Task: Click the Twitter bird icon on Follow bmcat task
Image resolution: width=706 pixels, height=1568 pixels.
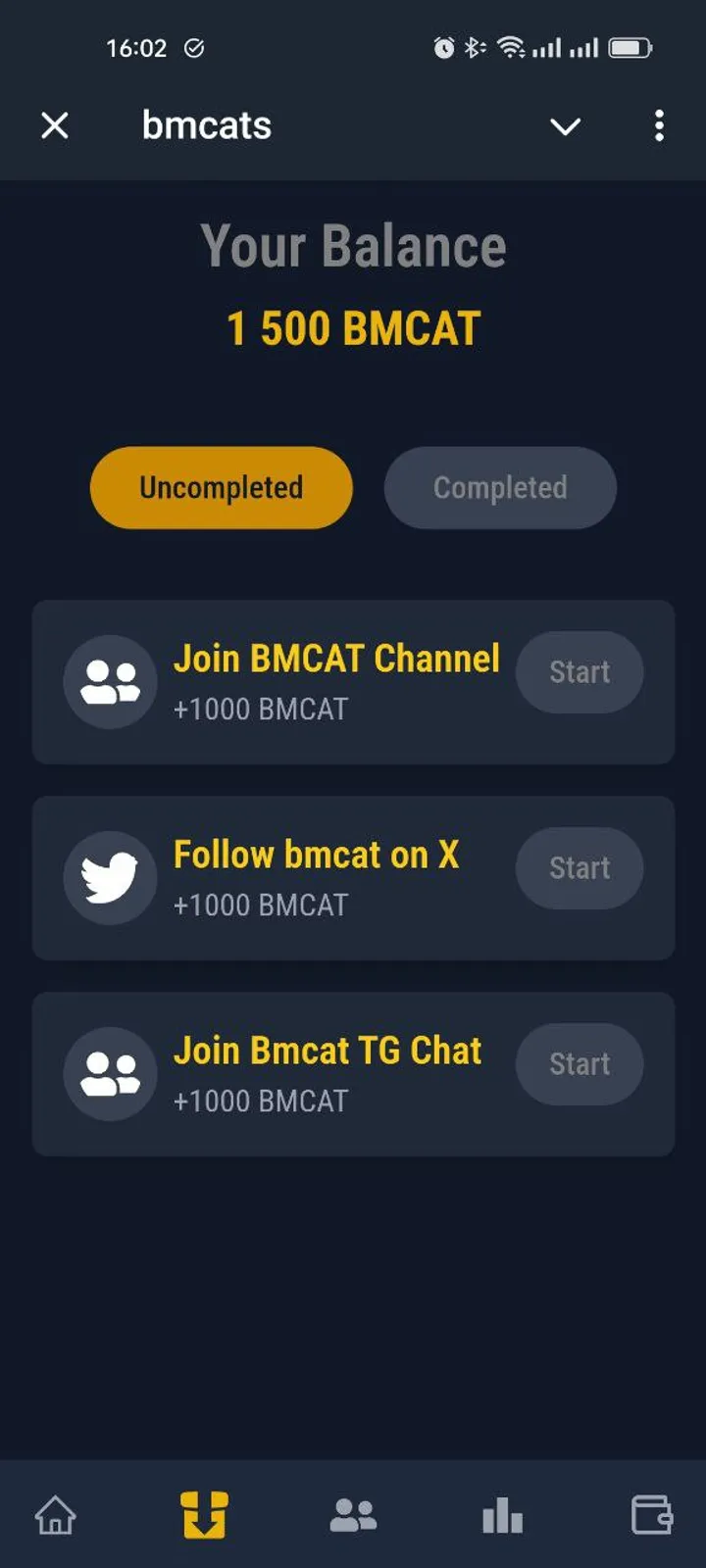Action: tap(110, 877)
